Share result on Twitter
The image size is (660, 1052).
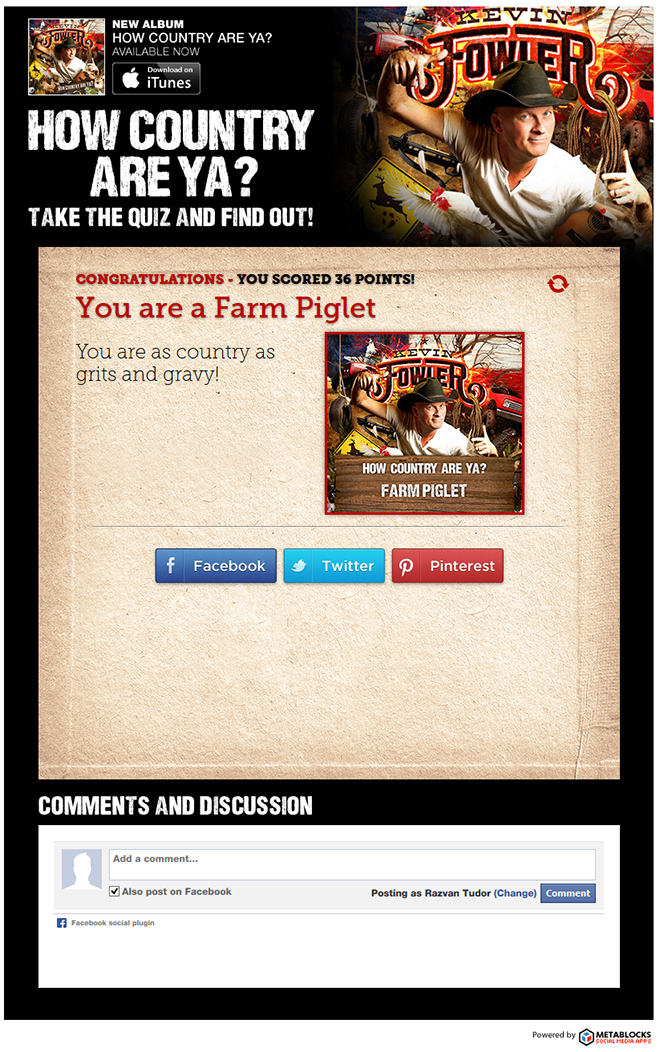[334, 566]
